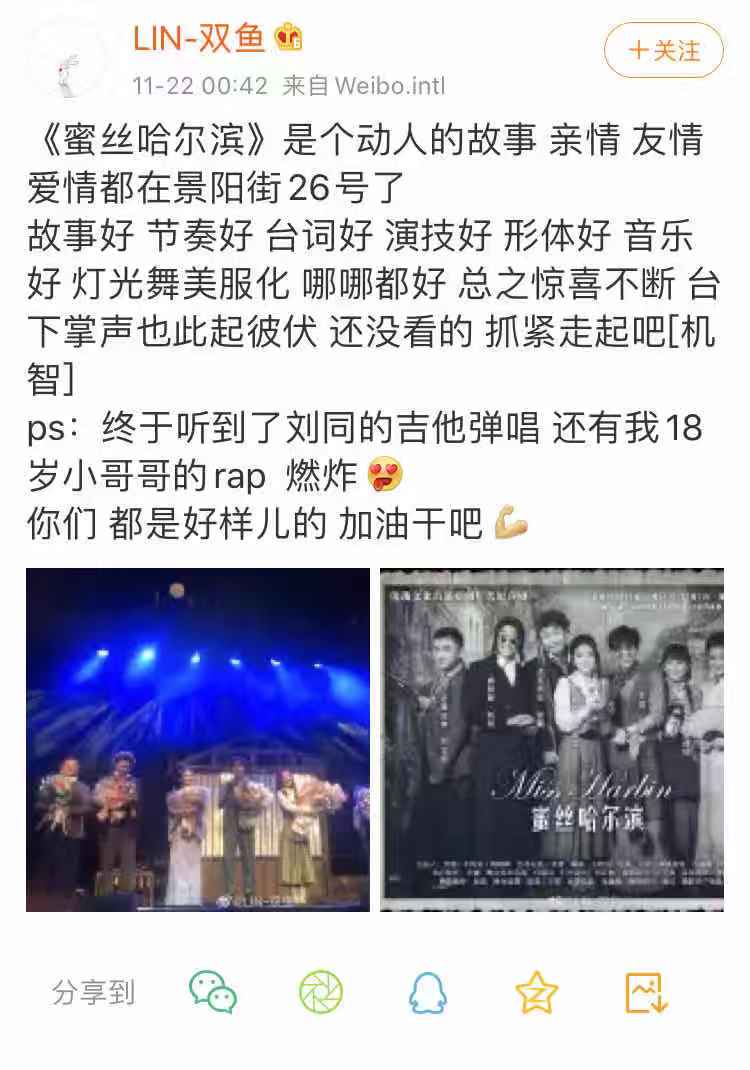Open the 蜜丝哈尔滨 poster image
Viewport: 750px width, 1070px height.
551,739
